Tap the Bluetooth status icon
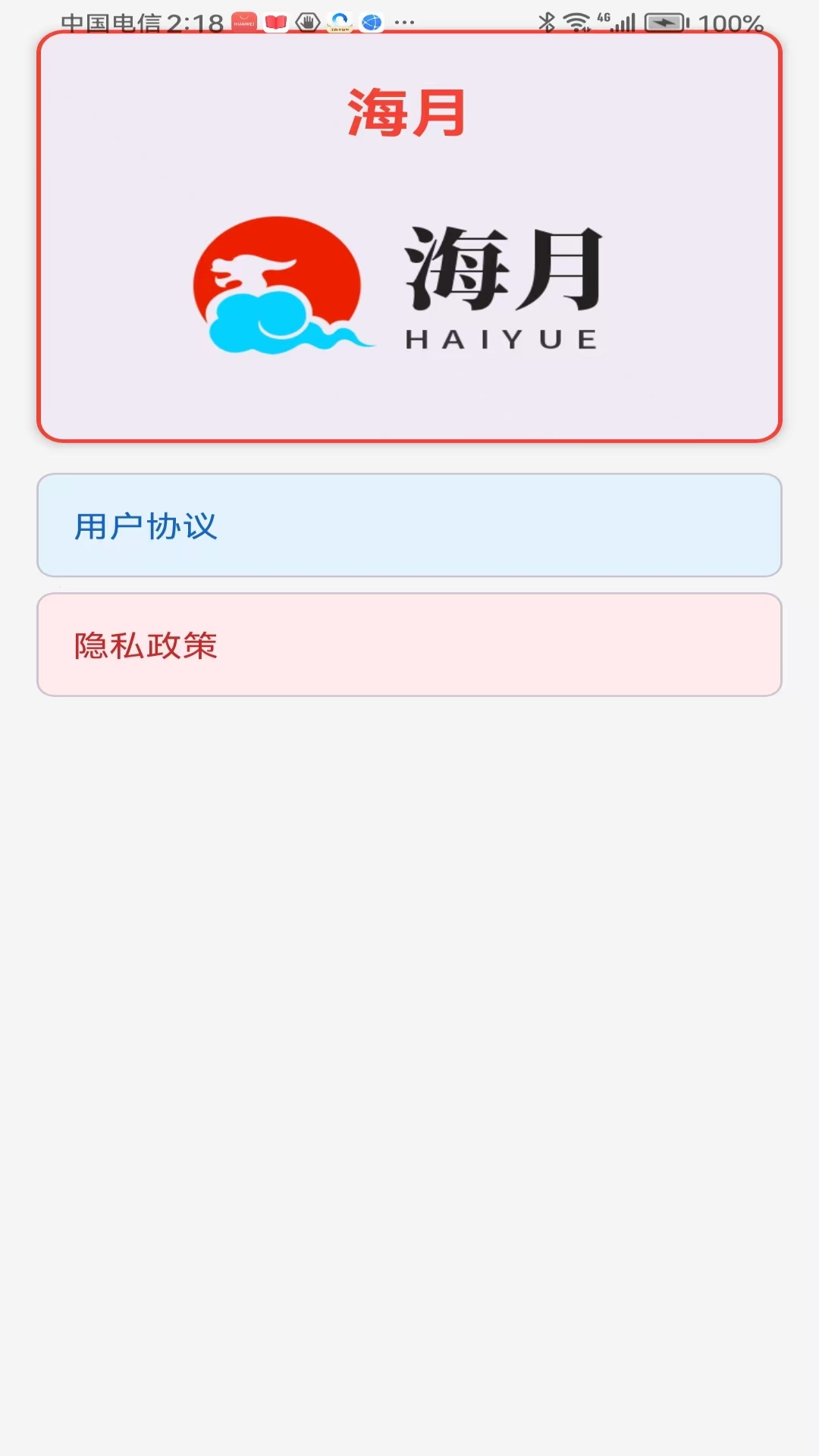Viewport: 819px width, 1456px height. (548, 23)
